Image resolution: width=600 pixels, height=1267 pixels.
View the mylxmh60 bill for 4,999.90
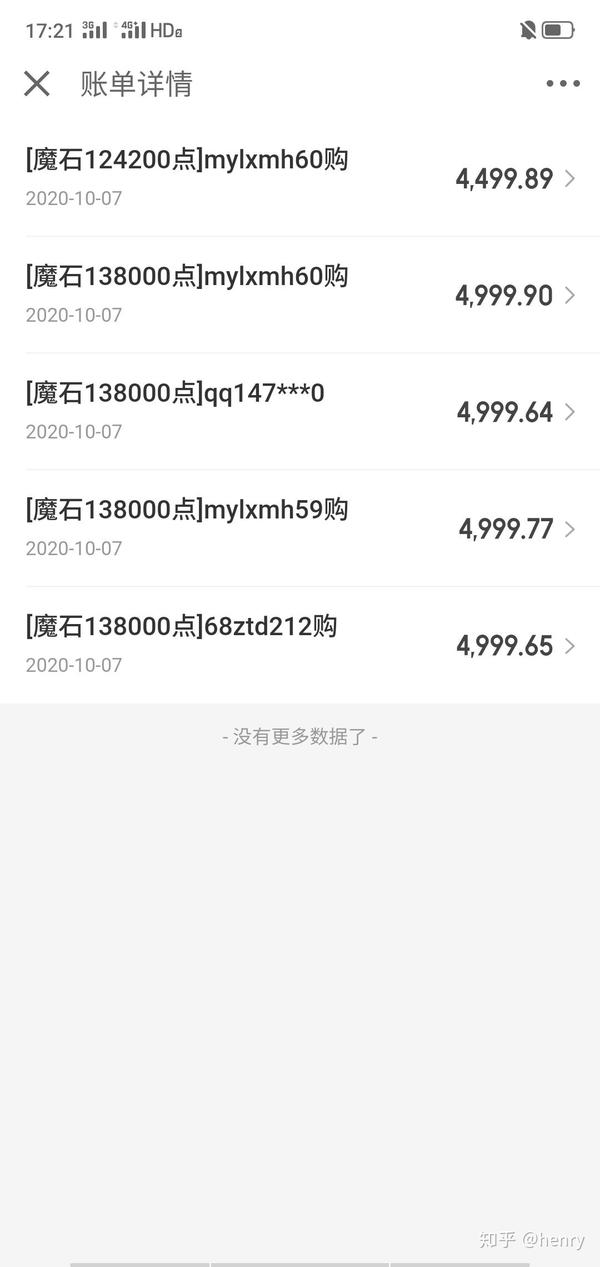pos(300,295)
